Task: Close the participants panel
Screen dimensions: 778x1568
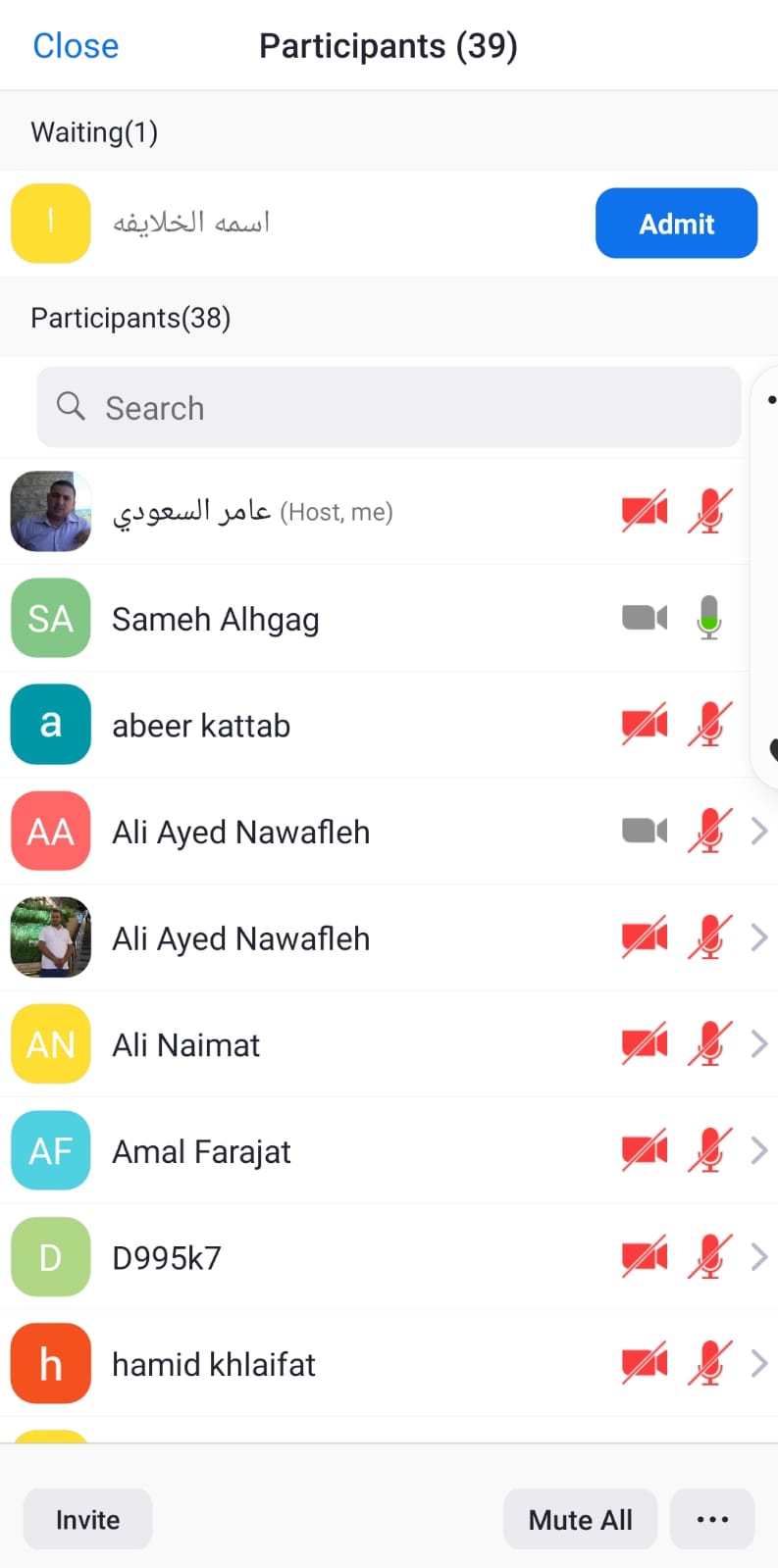Action: click(x=76, y=46)
